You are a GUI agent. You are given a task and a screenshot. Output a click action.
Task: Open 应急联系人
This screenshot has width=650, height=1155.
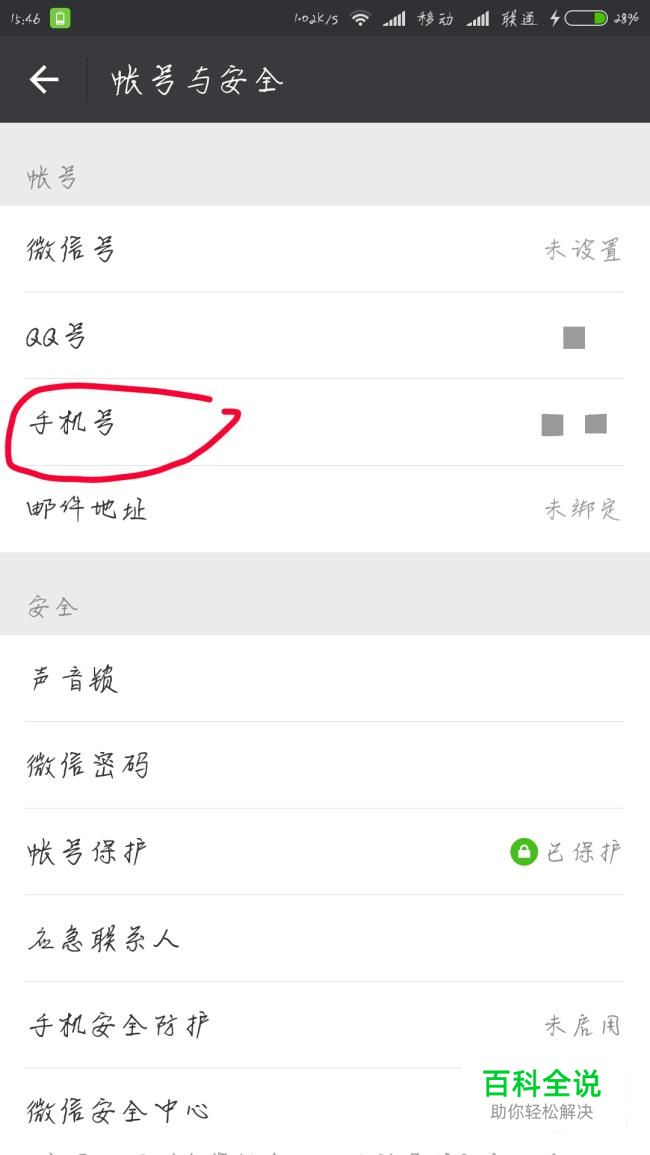pyautogui.click(x=325, y=938)
